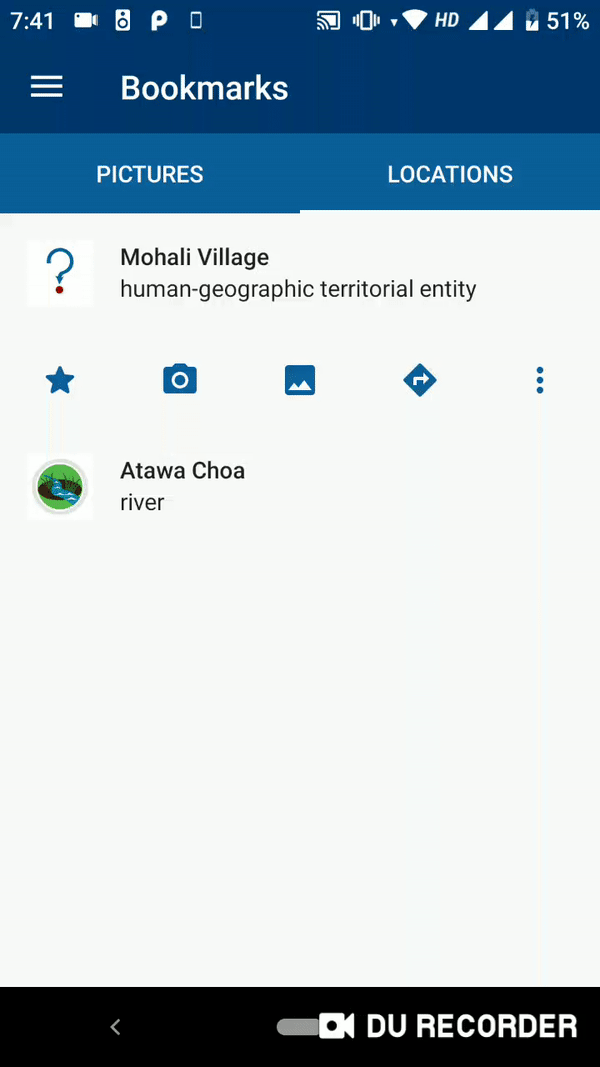Tap the gallery image icon for Mohali Village

pyautogui.click(x=300, y=380)
